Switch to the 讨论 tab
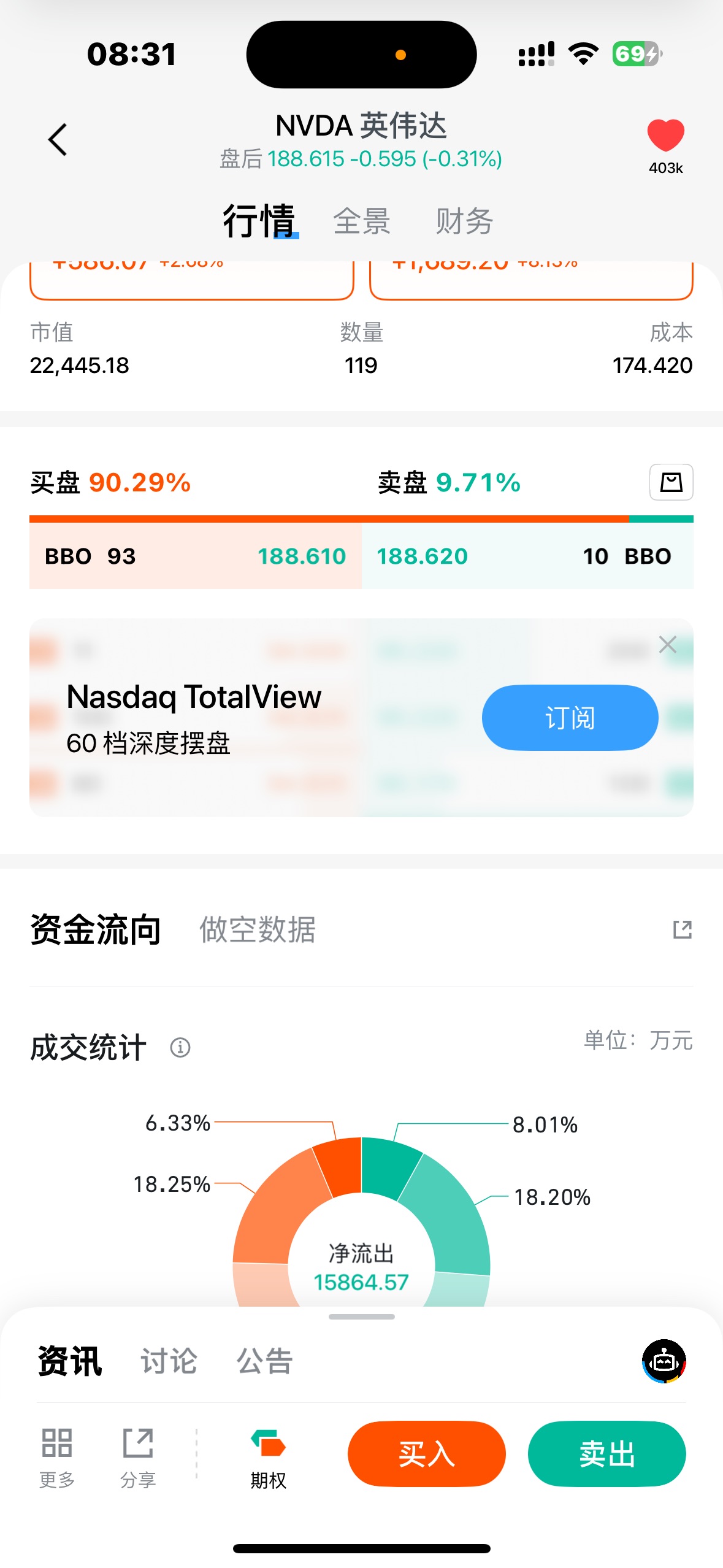The width and height of the screenshot is (723, 1568). 169,1361
